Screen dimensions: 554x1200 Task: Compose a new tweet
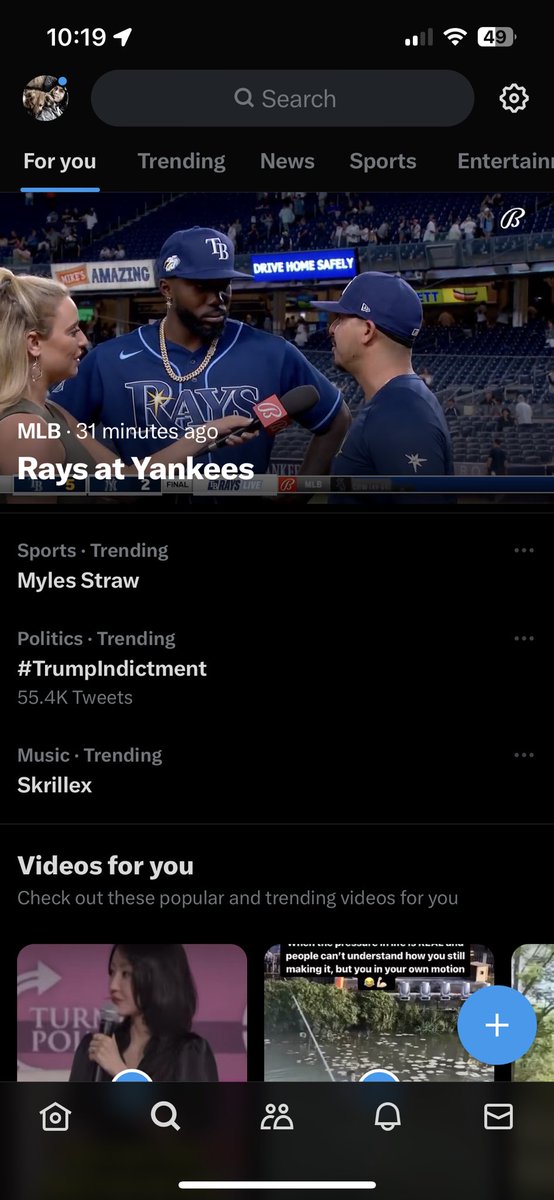(497, 1025)
